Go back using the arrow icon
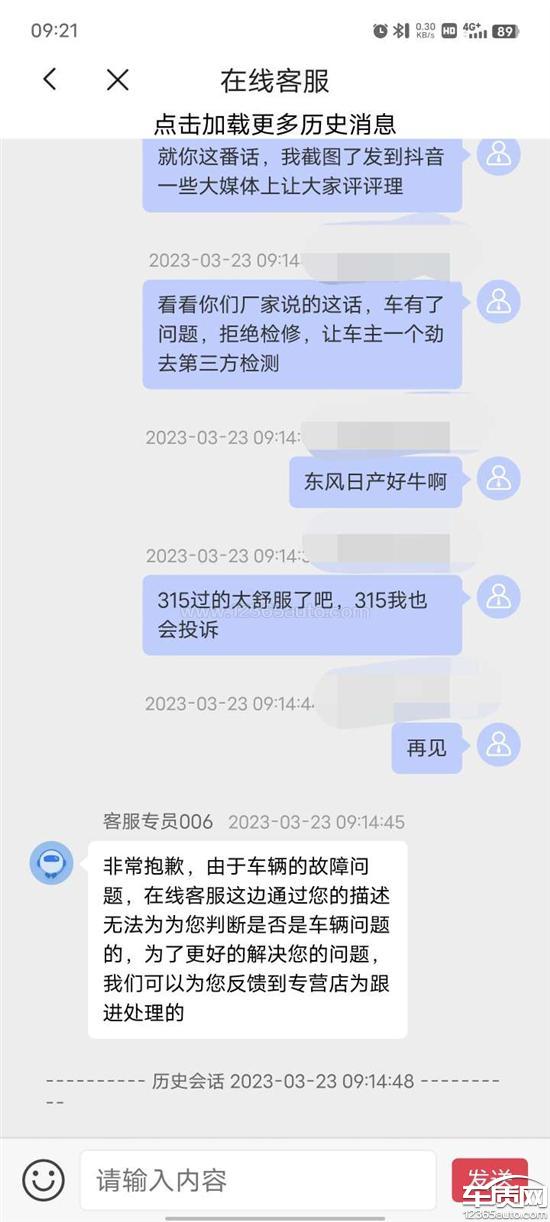The image size is (550, 1222). 50,80
